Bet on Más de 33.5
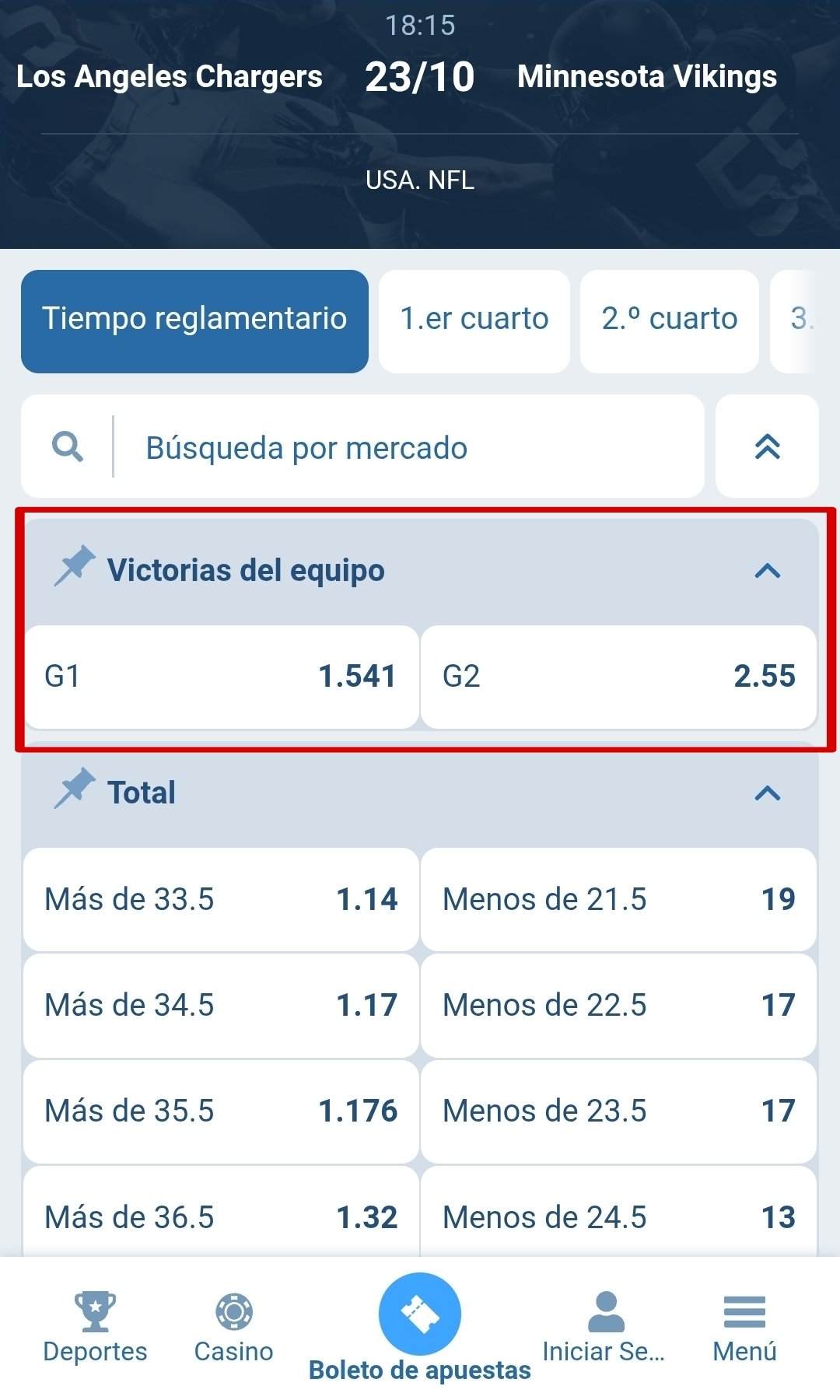This screenshot has width=840, height=1400. (x=221, y=900)
